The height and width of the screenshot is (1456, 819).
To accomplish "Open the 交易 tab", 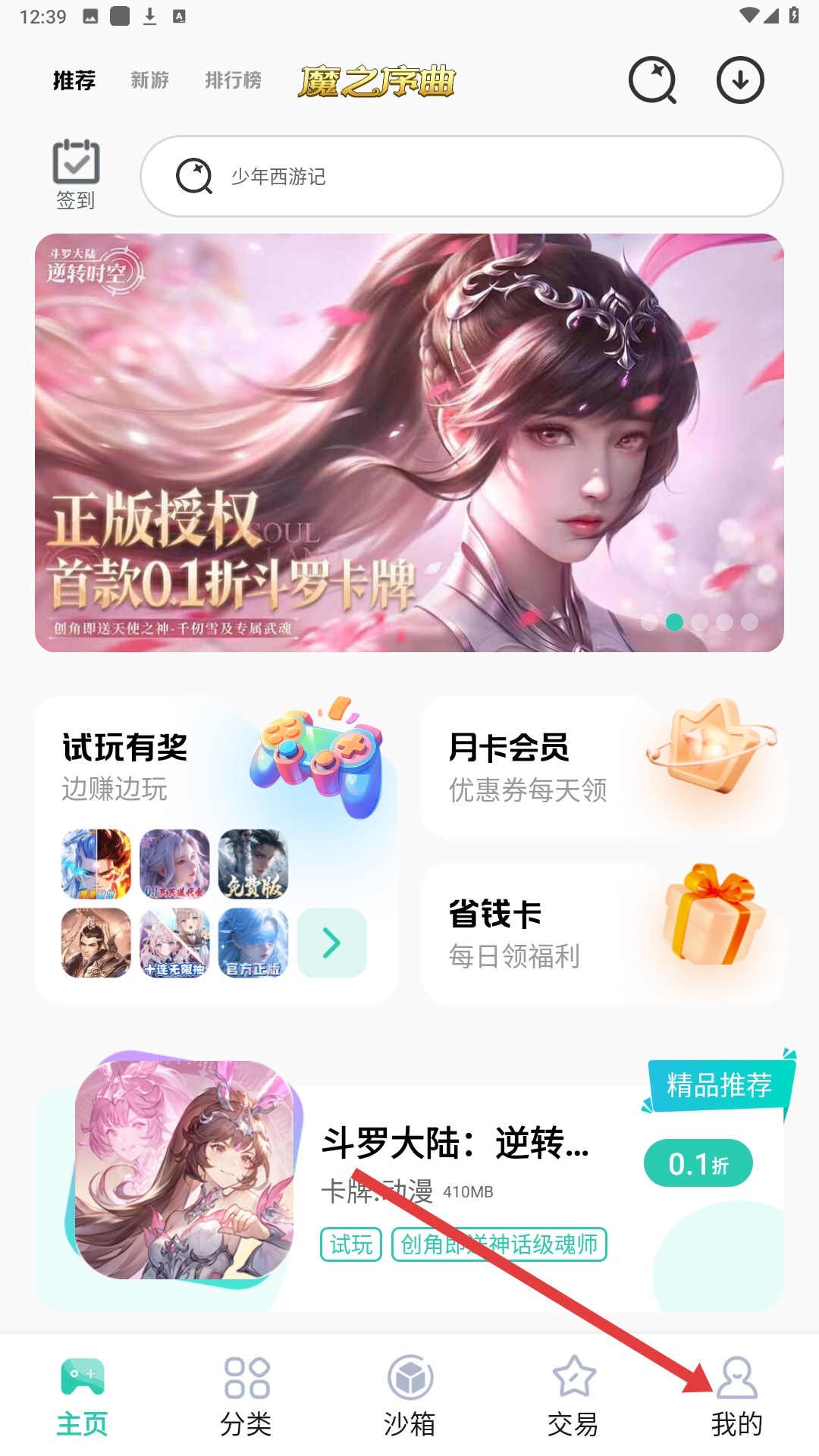I will pyautogui.click(x=573, y=1397).
